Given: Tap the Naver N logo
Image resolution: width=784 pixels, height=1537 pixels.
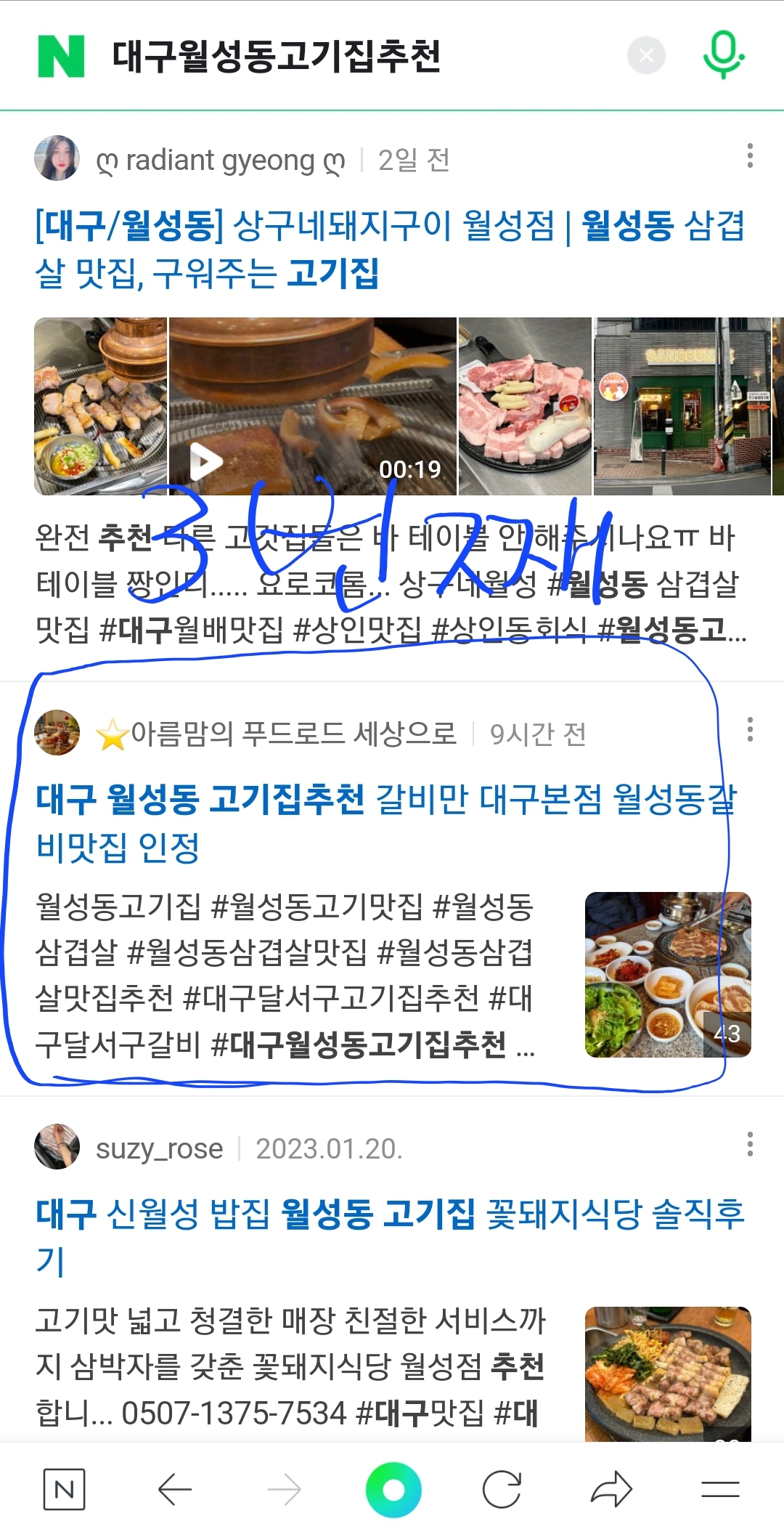Looking at the screenshot, I should (x=61, y=56).
